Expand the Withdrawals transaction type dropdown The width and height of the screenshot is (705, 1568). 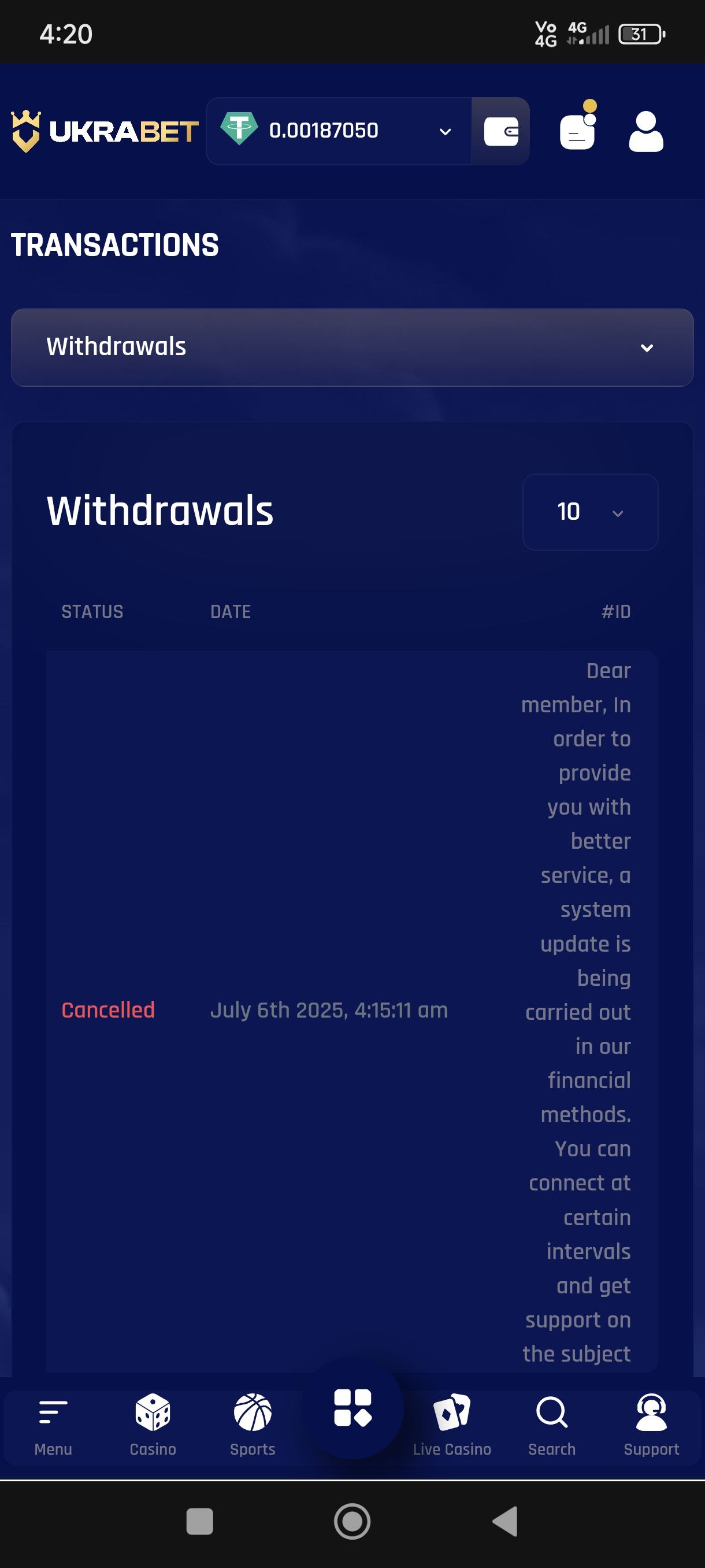pos(352,347)
